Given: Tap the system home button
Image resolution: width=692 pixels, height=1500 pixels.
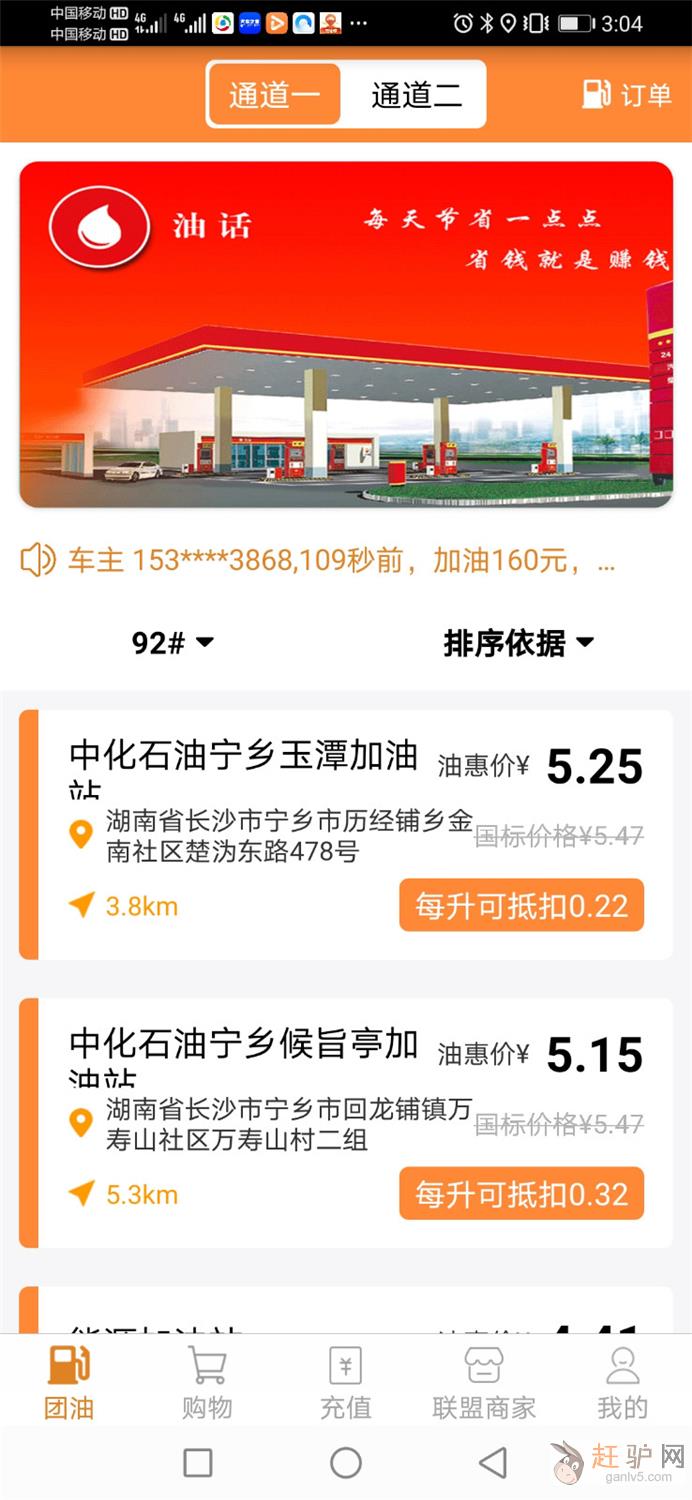Looking at the screenshot, I should [x=346, y=1463].
